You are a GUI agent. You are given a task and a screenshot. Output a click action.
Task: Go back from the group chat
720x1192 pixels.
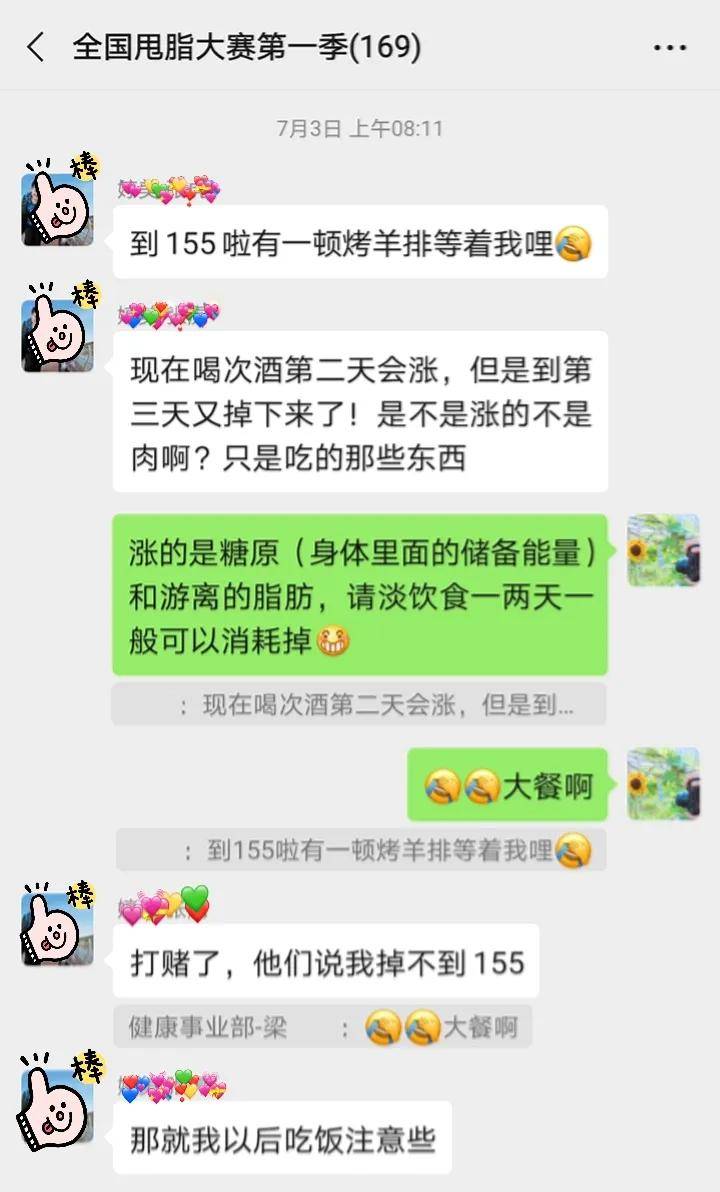click(x=36, y=47)
